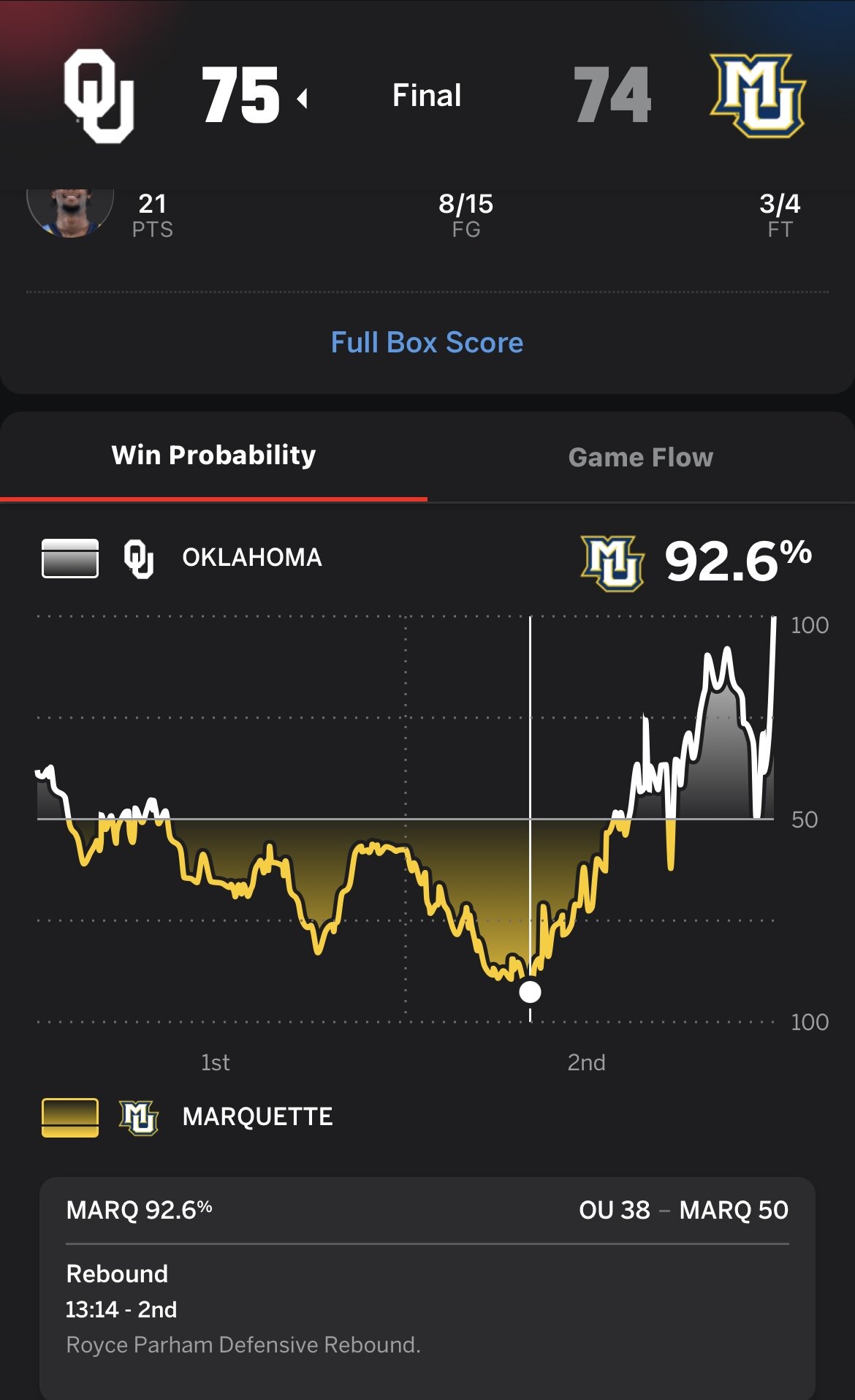Tap the white marker on probability chart
The height and width of the screenshot is (1400, 855).
click(530, 992)
